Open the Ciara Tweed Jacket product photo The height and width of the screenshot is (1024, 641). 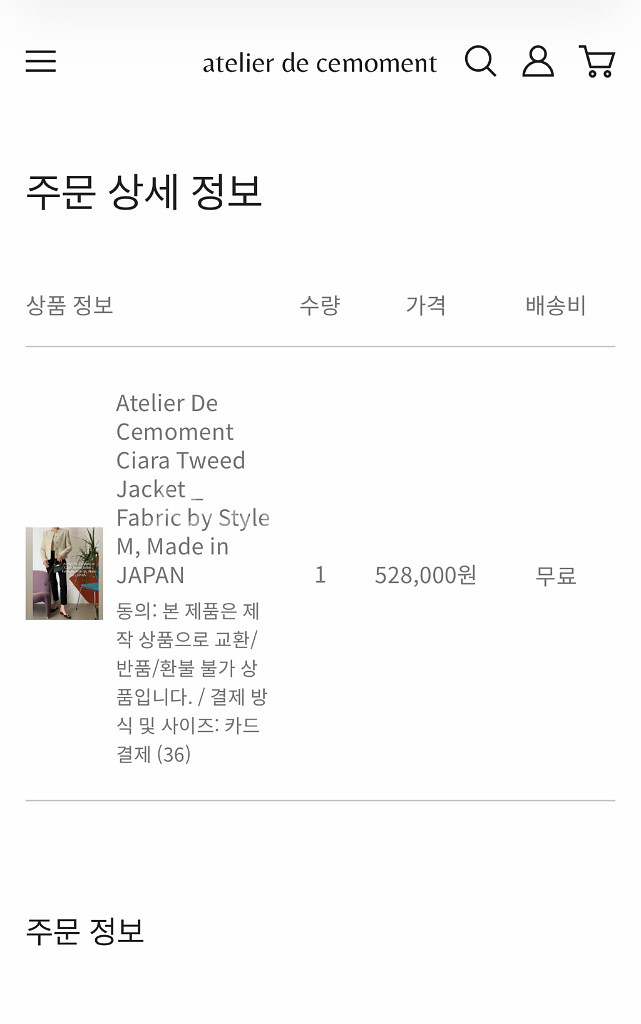coord(64,574)
